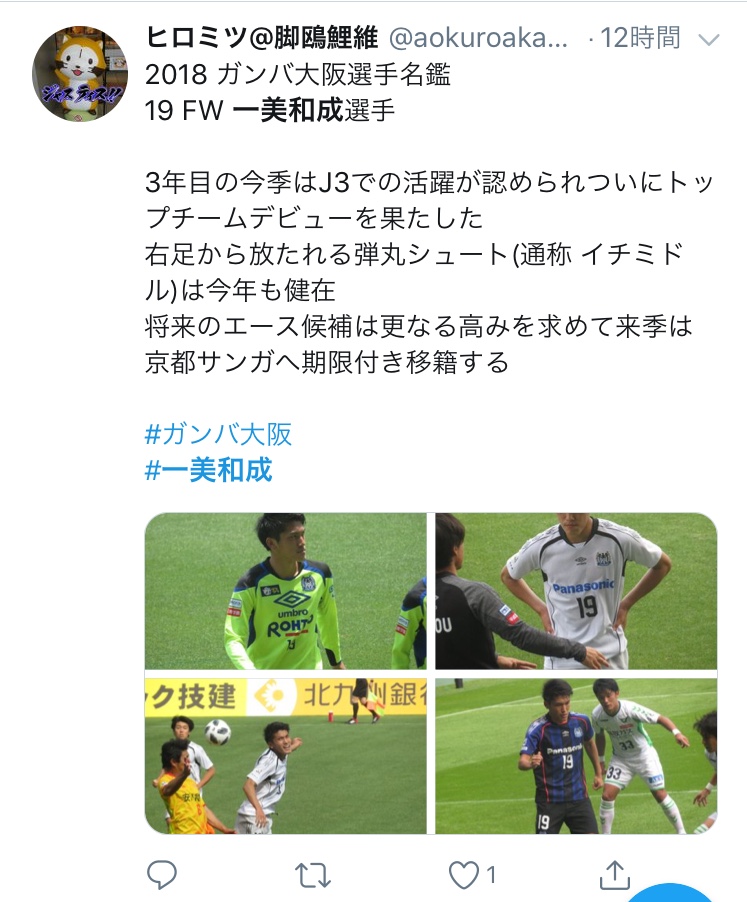Screen dimensions: 747x902
Task: Retweet this post
Action: click(x=313, y=876)
